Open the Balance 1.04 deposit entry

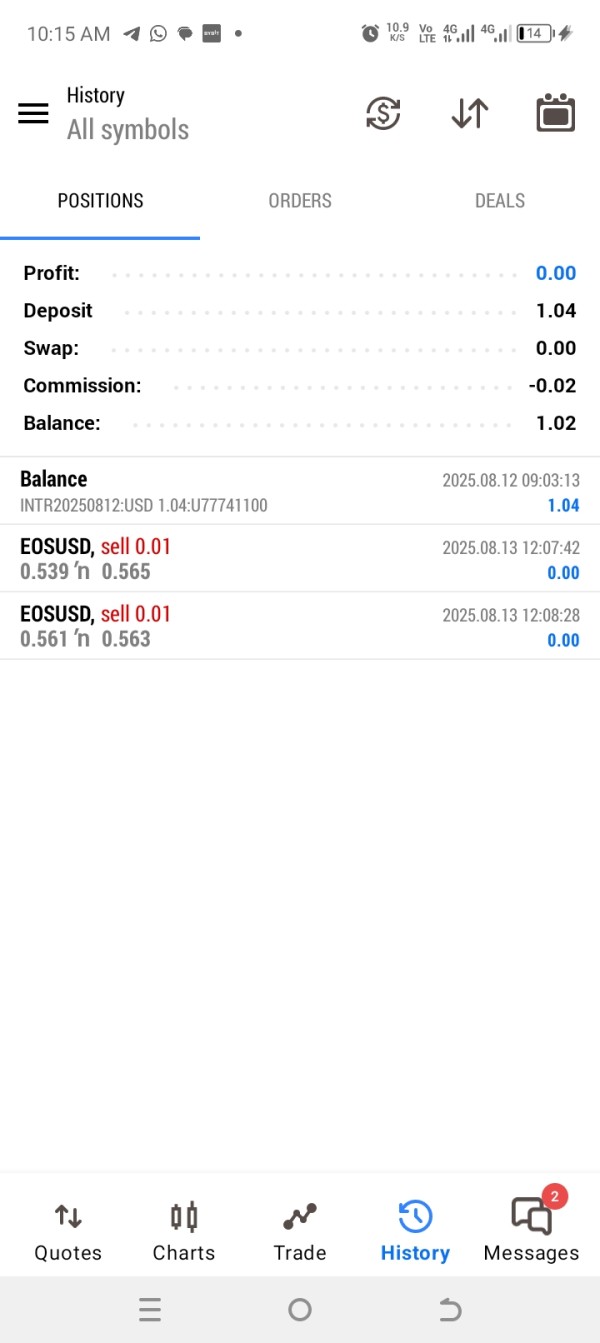pos(300,491)
